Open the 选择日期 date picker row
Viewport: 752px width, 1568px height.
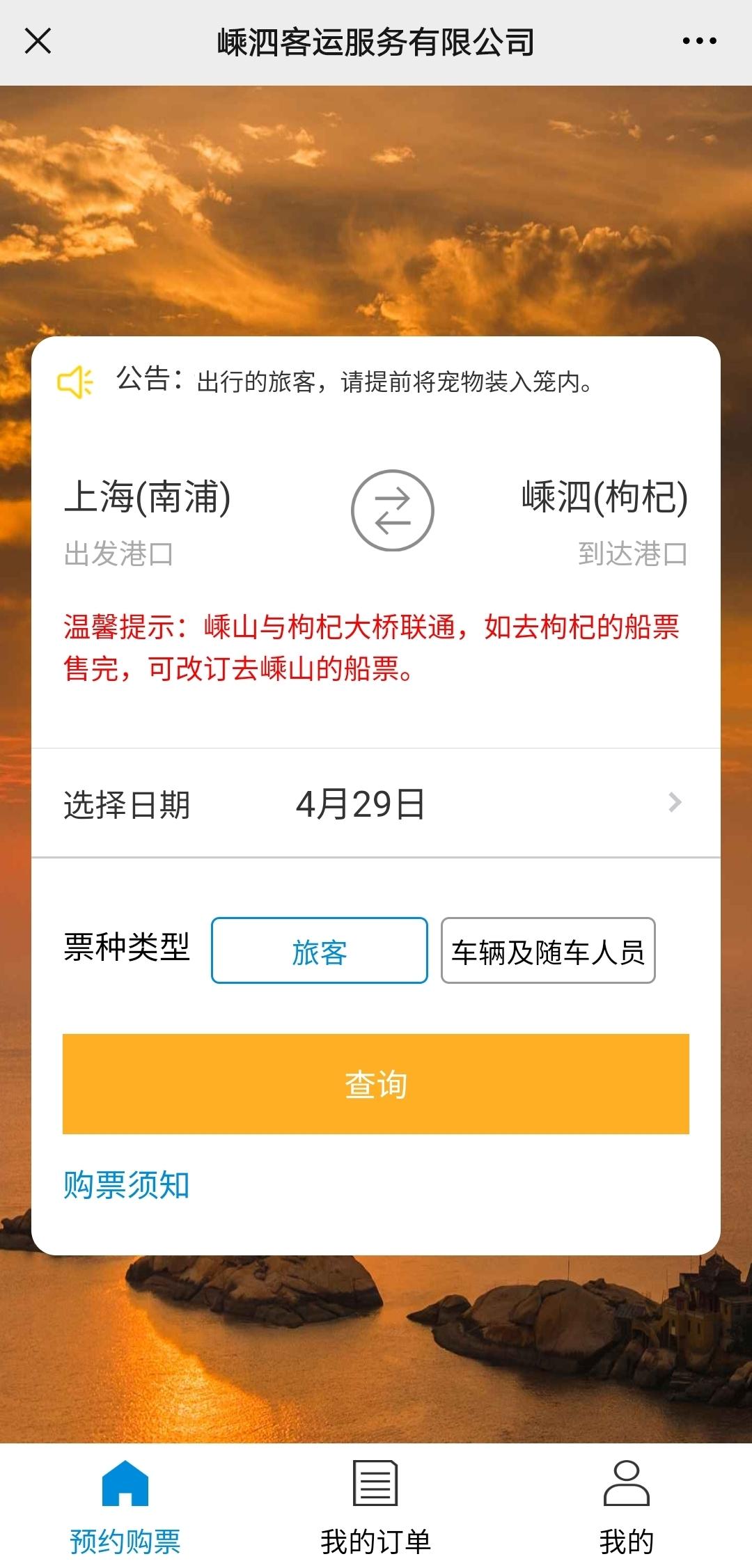[376, 803]
